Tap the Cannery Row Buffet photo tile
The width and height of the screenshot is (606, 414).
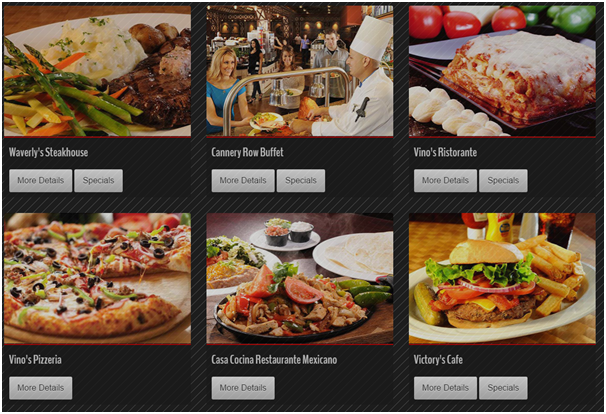[x=300, y=70]
